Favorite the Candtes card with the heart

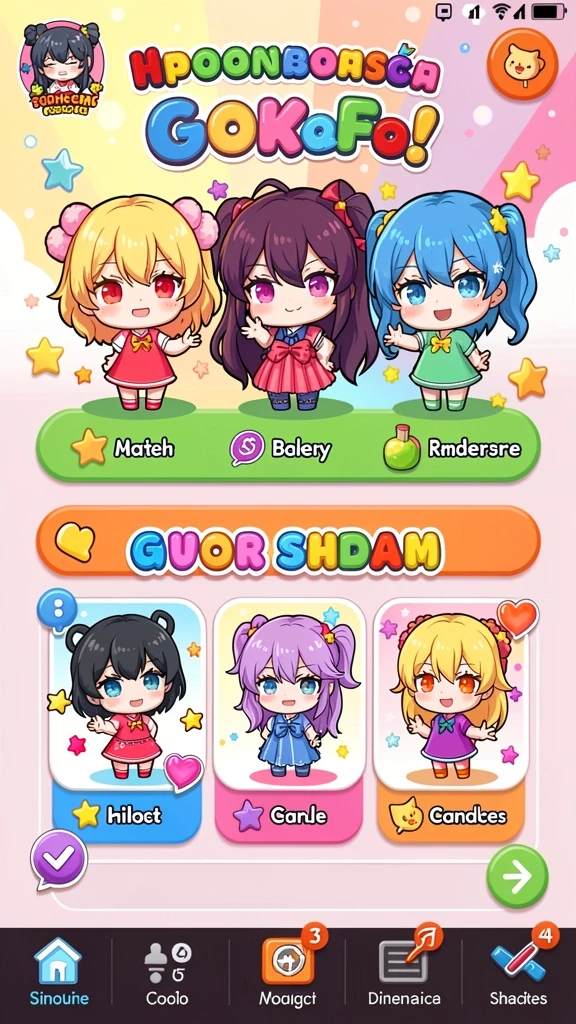(x=517, y=618)
